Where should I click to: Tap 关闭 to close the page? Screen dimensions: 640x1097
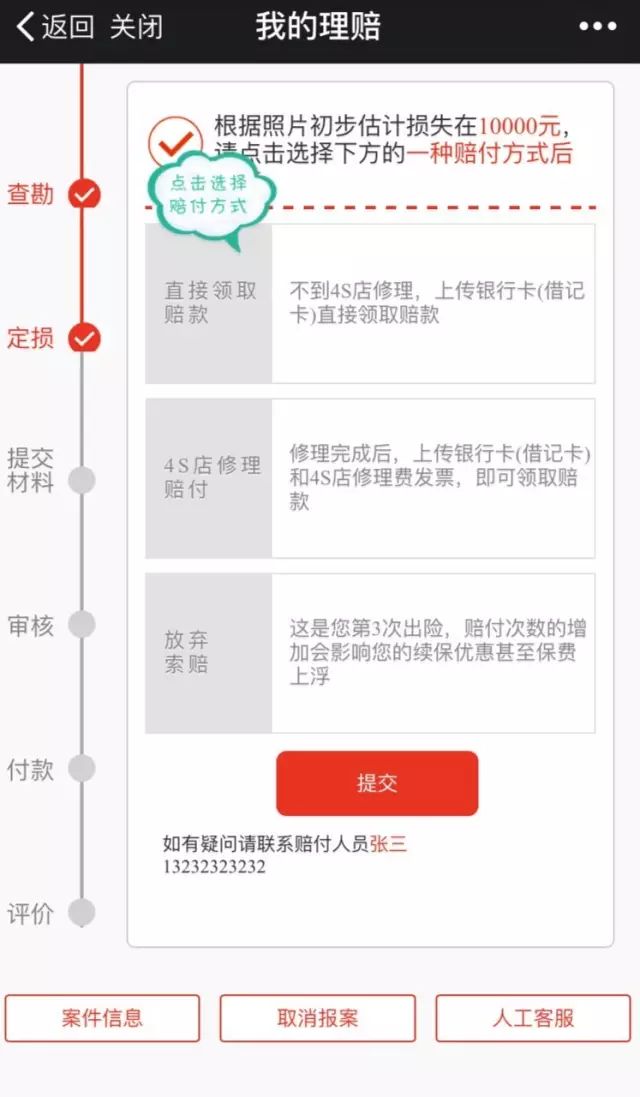[136, 27]
